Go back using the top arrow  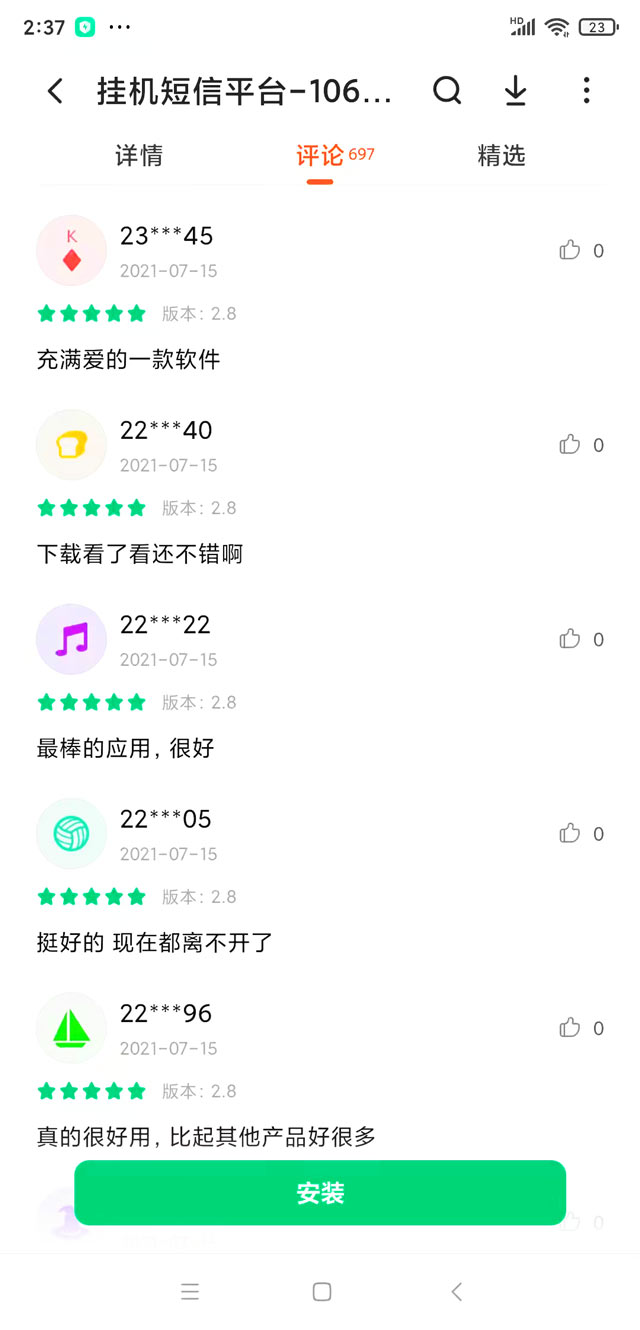(55, 92)
